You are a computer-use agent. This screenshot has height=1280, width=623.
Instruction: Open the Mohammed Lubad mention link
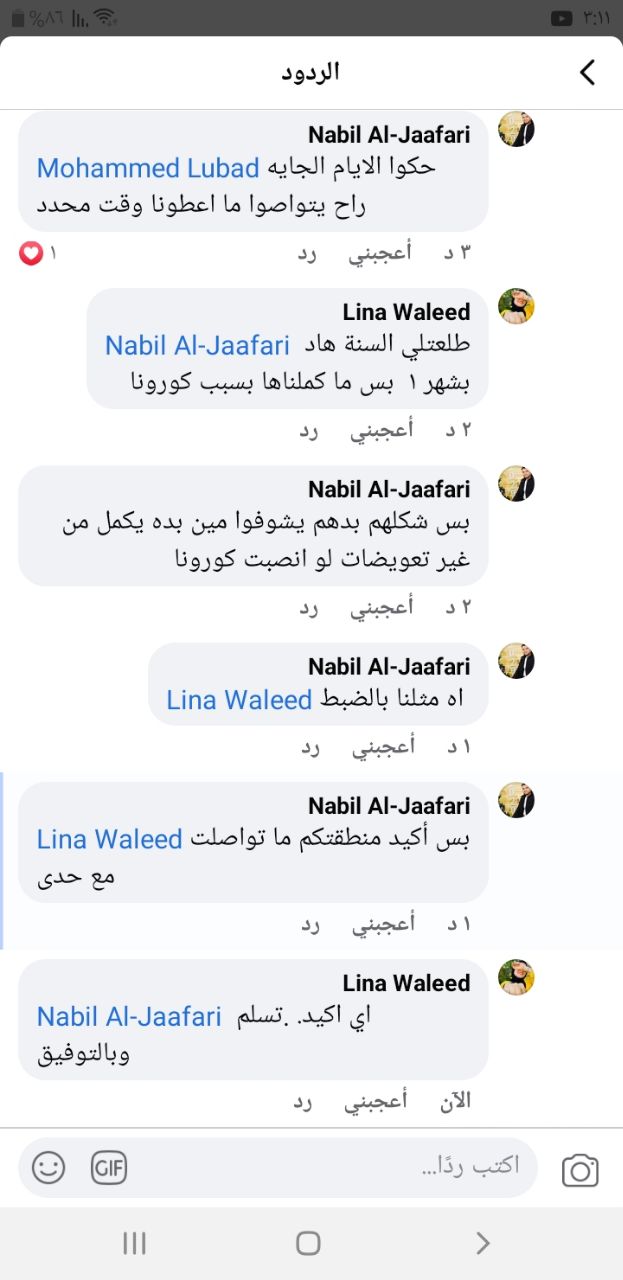pos(148,168)
